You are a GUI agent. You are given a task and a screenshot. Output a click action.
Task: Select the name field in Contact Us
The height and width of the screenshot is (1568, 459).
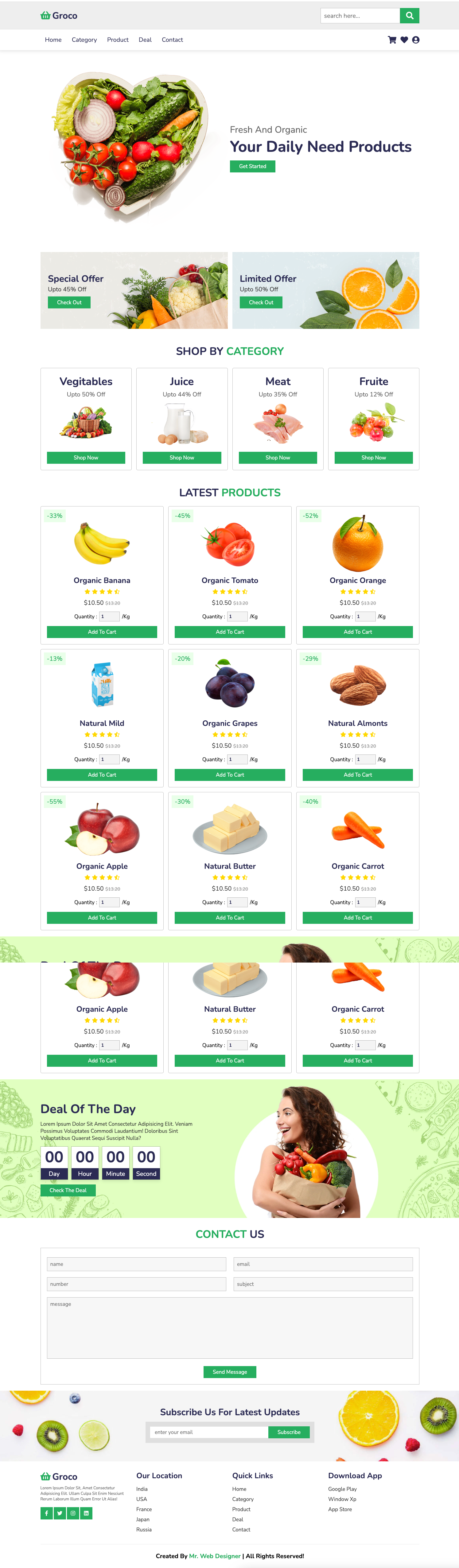pos(136,1264)
